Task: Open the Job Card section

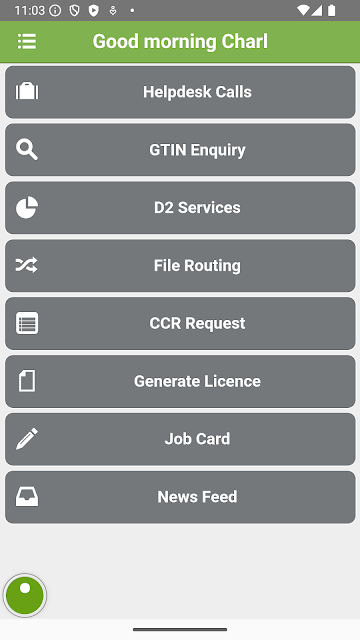Action: 180,439
